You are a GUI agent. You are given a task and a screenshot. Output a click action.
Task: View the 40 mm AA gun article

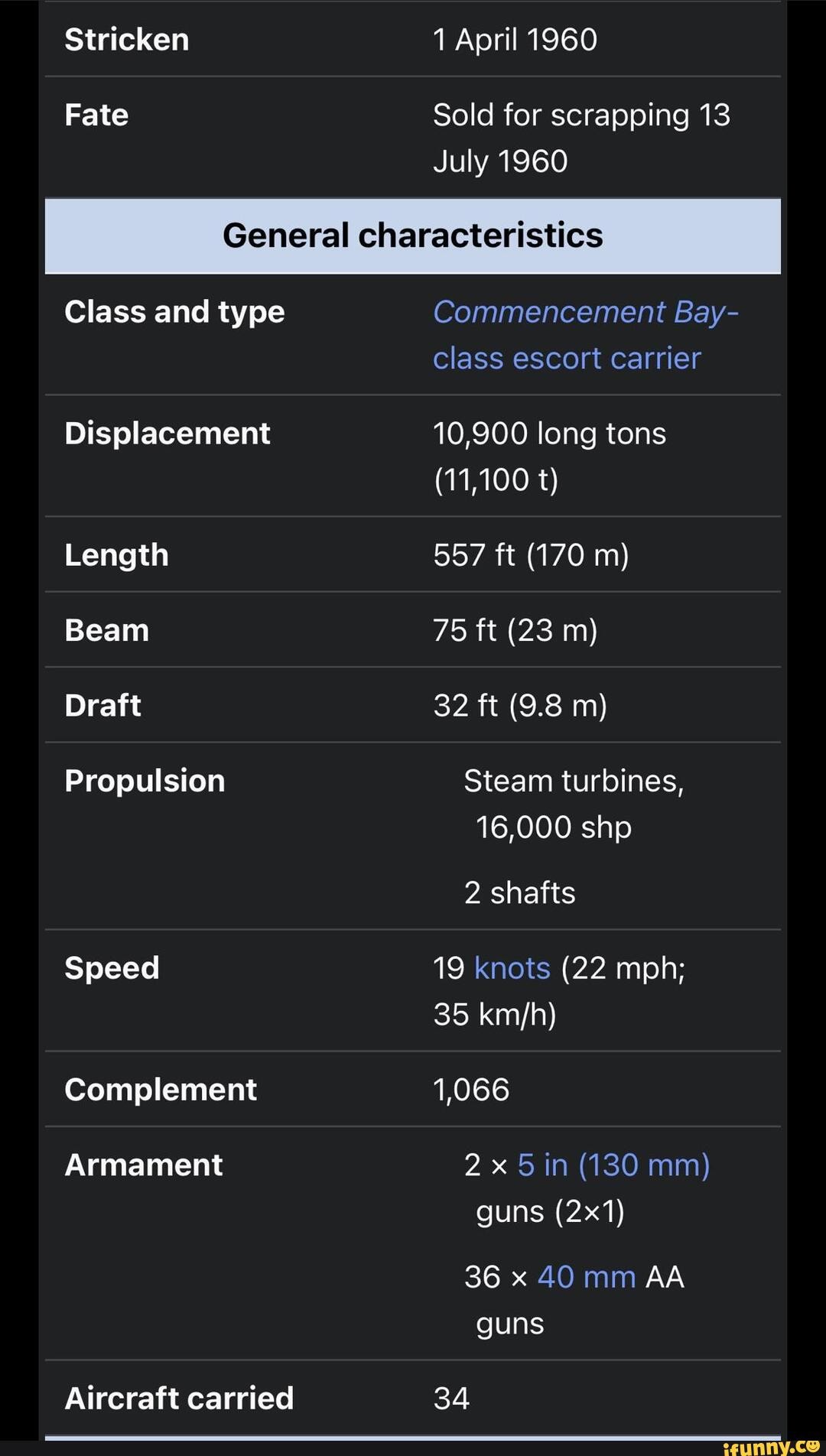(586, 1277)
